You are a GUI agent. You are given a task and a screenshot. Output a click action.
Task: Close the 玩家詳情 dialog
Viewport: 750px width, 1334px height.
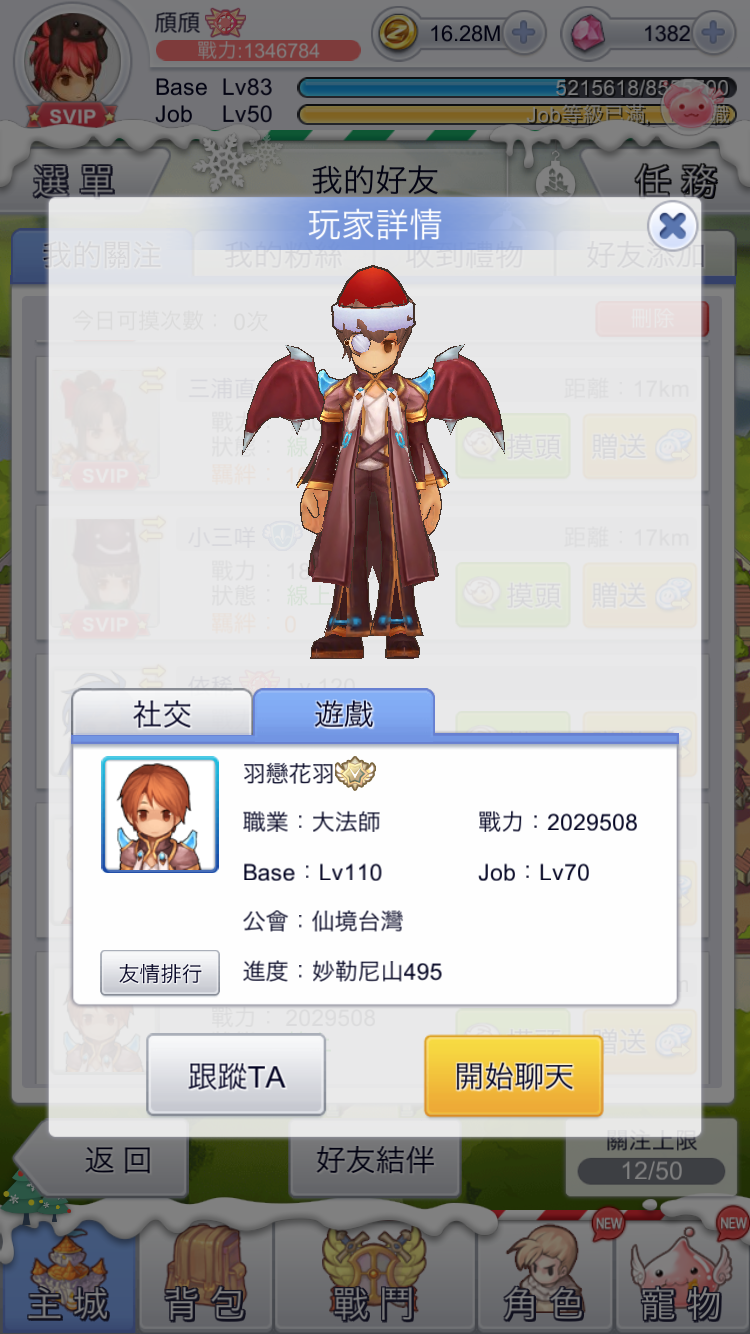tap(672, 227)
